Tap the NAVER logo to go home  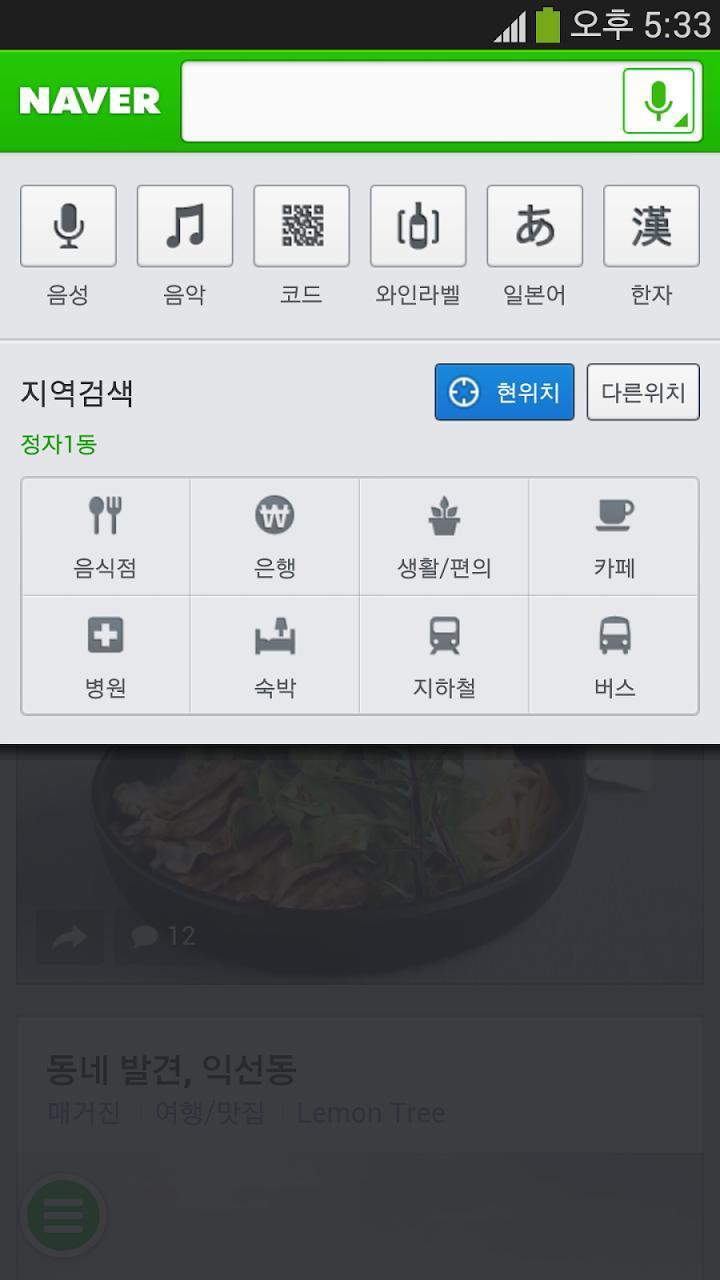pyautogui.click(x=90, y=101)
